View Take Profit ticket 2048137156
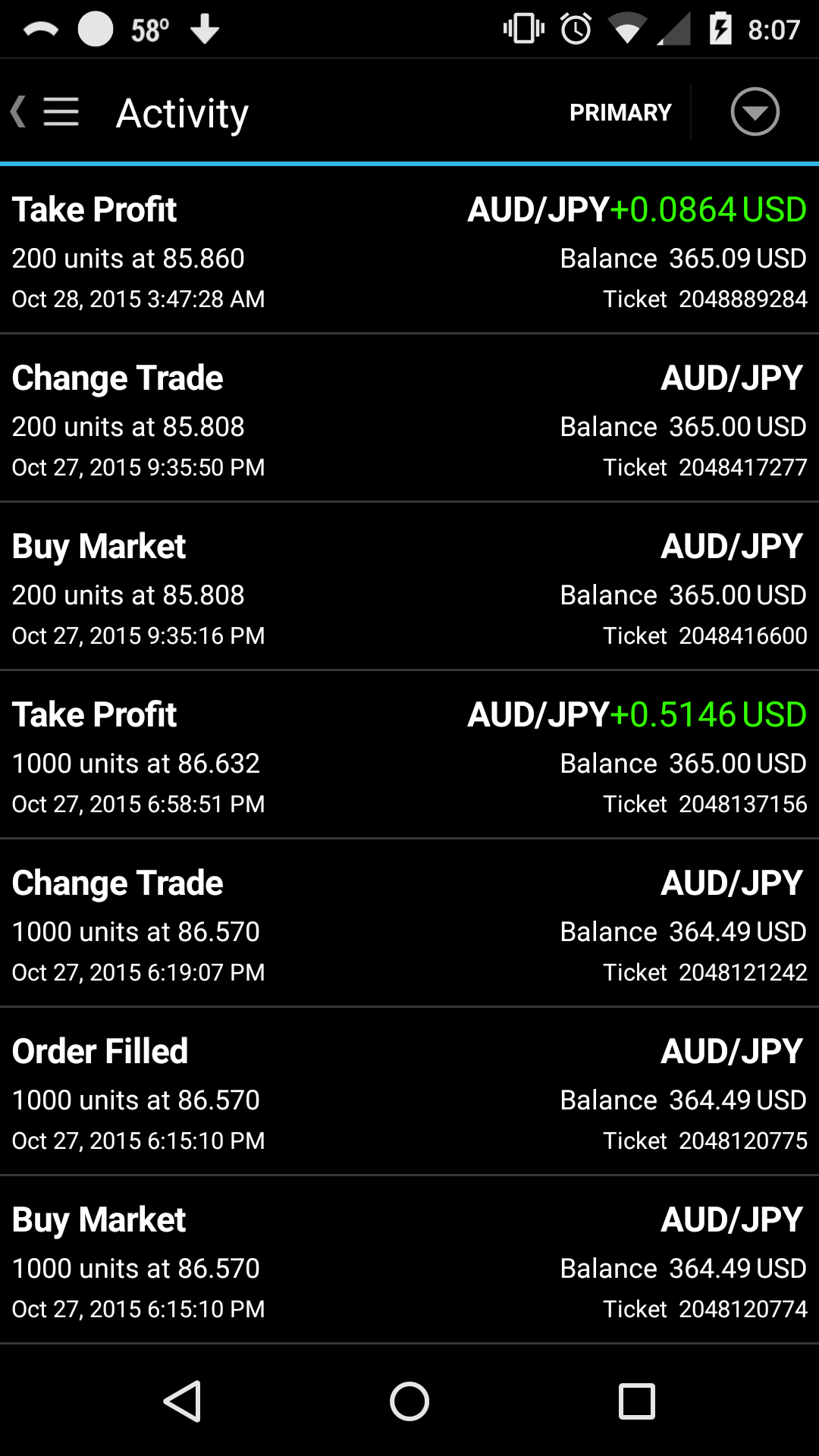This screenshot has height=1456, width=819. coord(409,755)
